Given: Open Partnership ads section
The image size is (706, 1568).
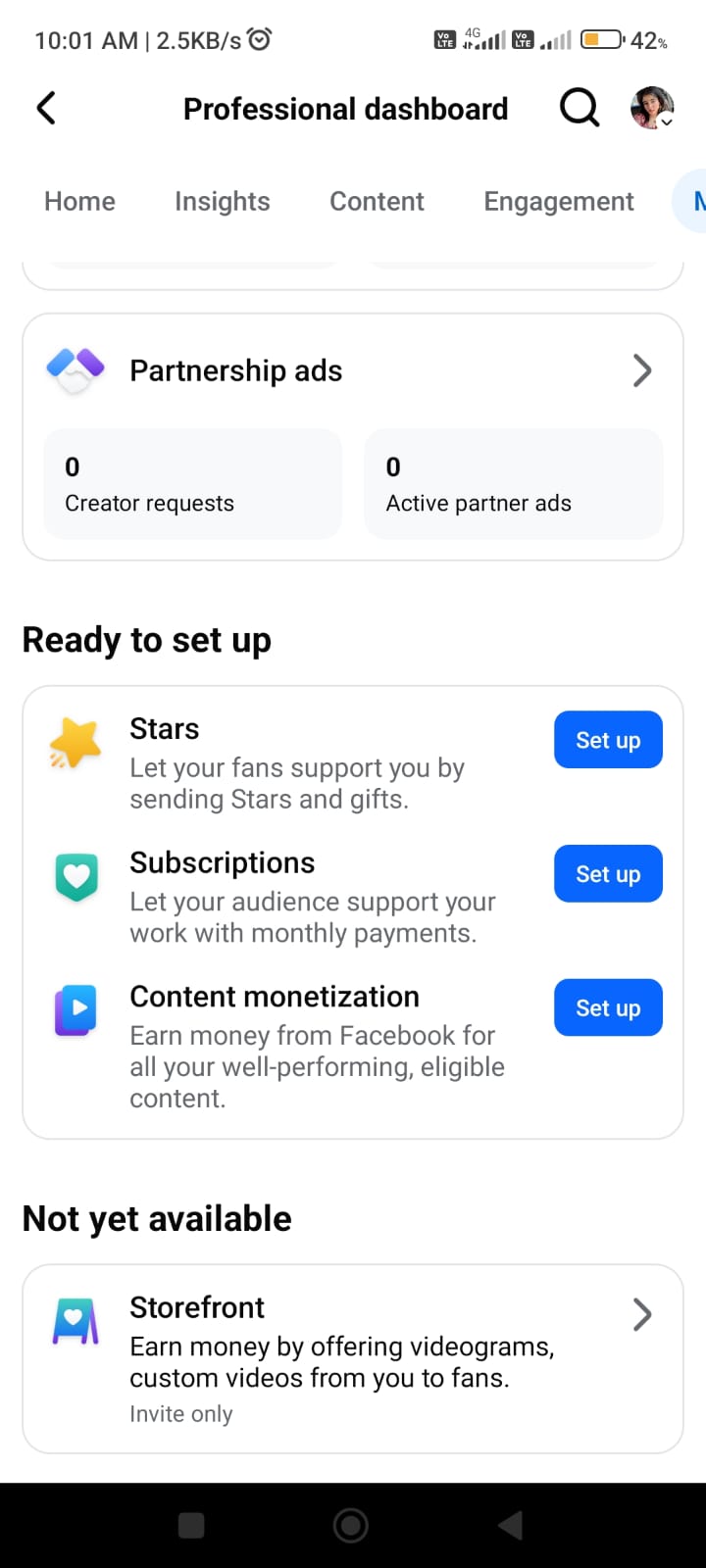Looking at the screenshot, I should [353, 370].
